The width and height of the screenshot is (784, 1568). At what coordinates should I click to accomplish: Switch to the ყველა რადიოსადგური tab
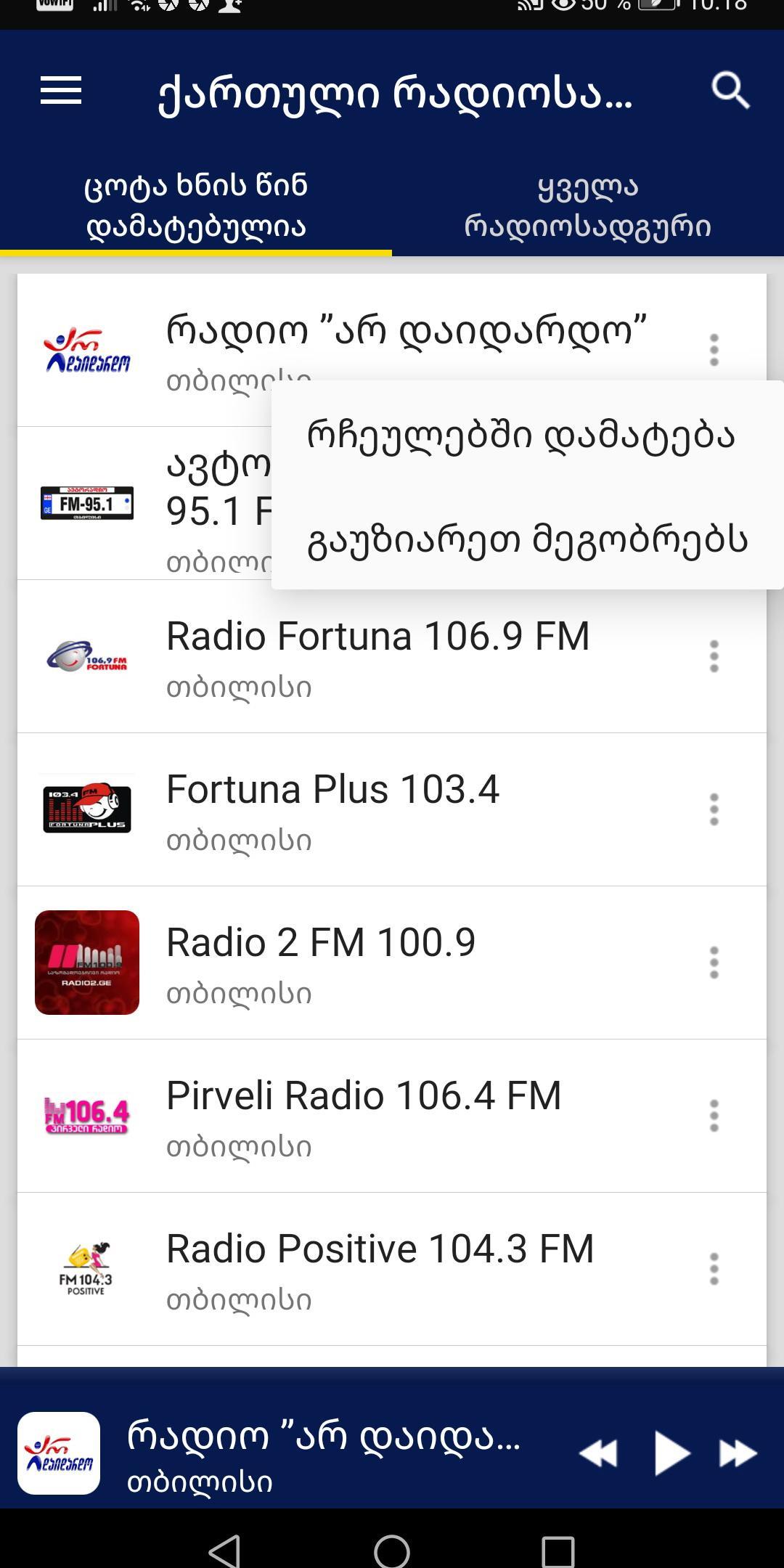click(588, 206)
